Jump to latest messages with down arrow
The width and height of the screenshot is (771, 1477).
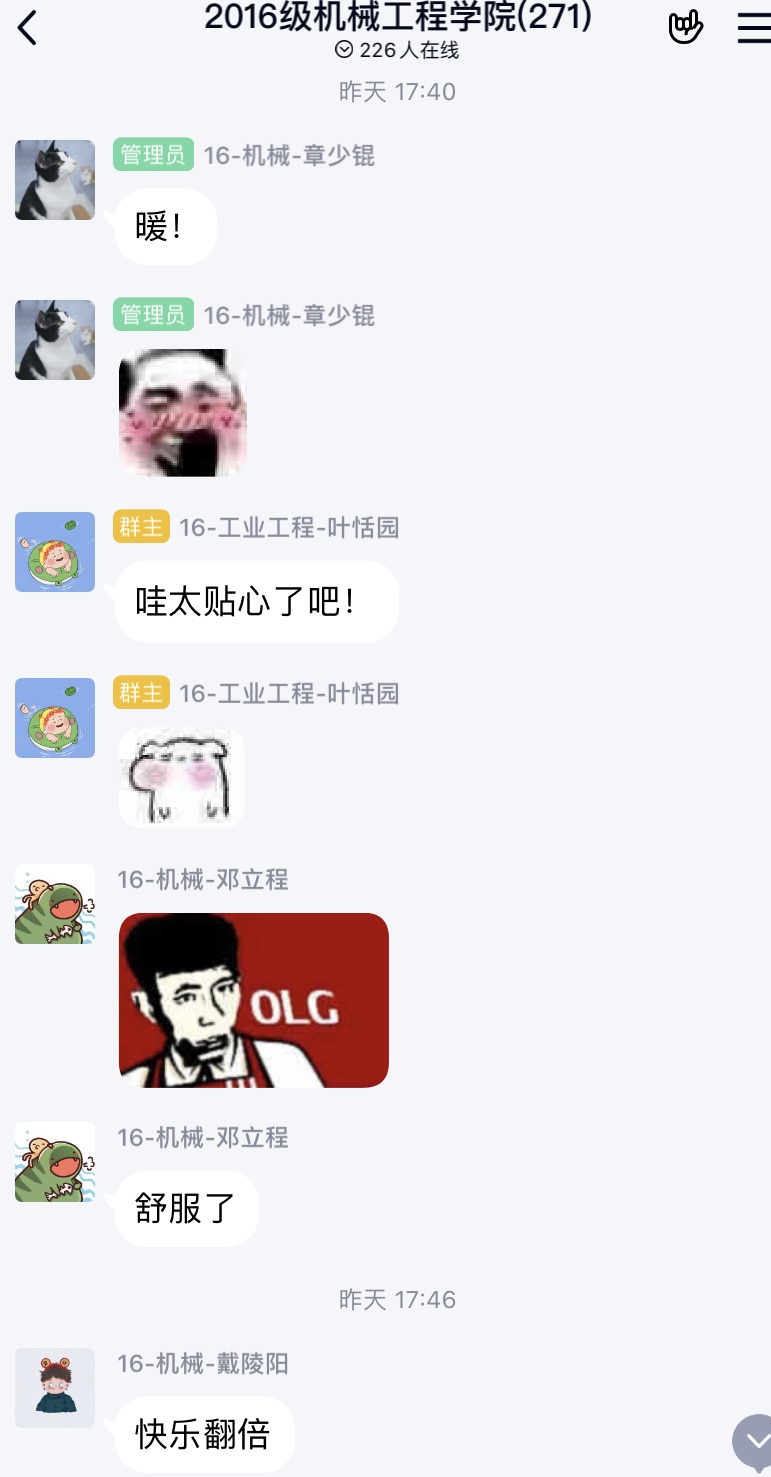(752, 1441)
